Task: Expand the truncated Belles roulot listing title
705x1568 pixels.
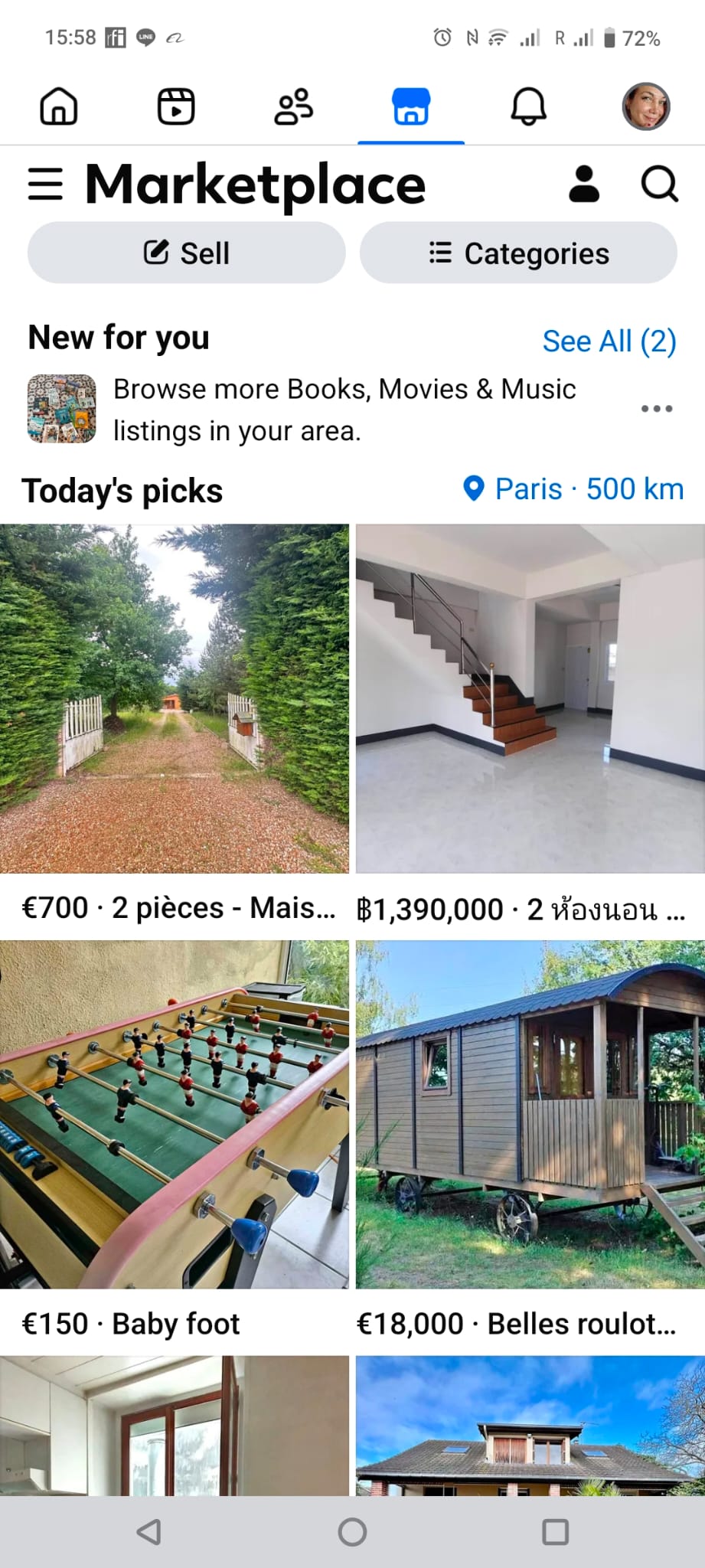Action: pyautogui.click(x=528, y=1323)
